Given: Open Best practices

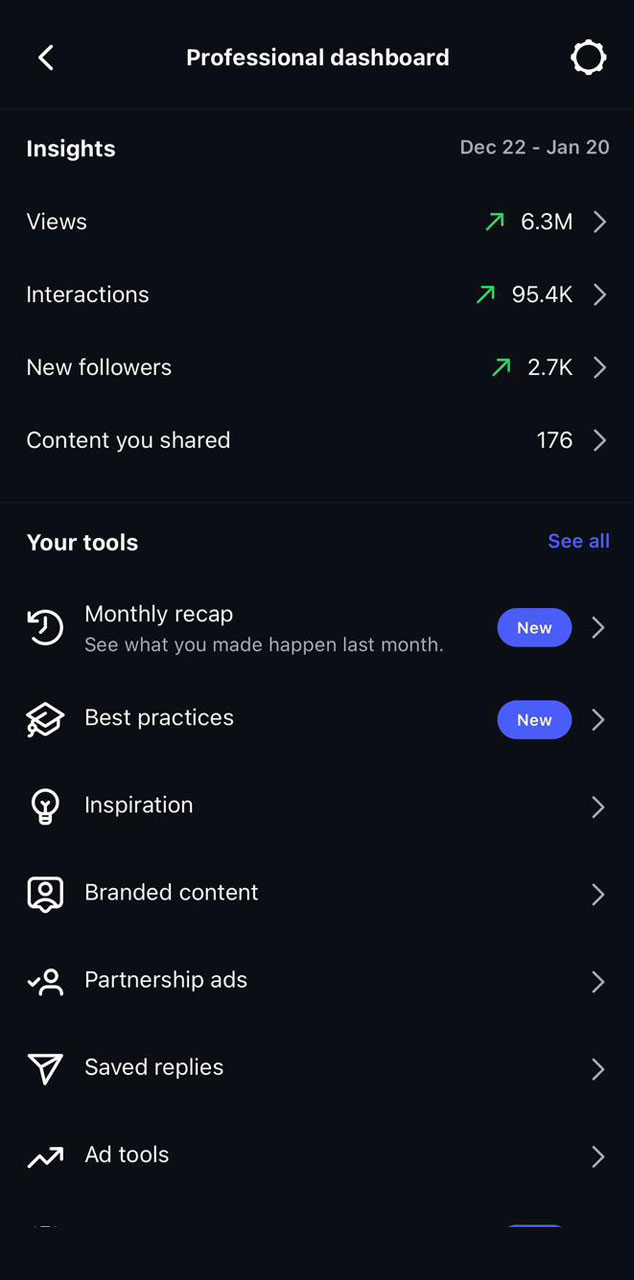Looking at the screenshot, I should tap(317, 719).
